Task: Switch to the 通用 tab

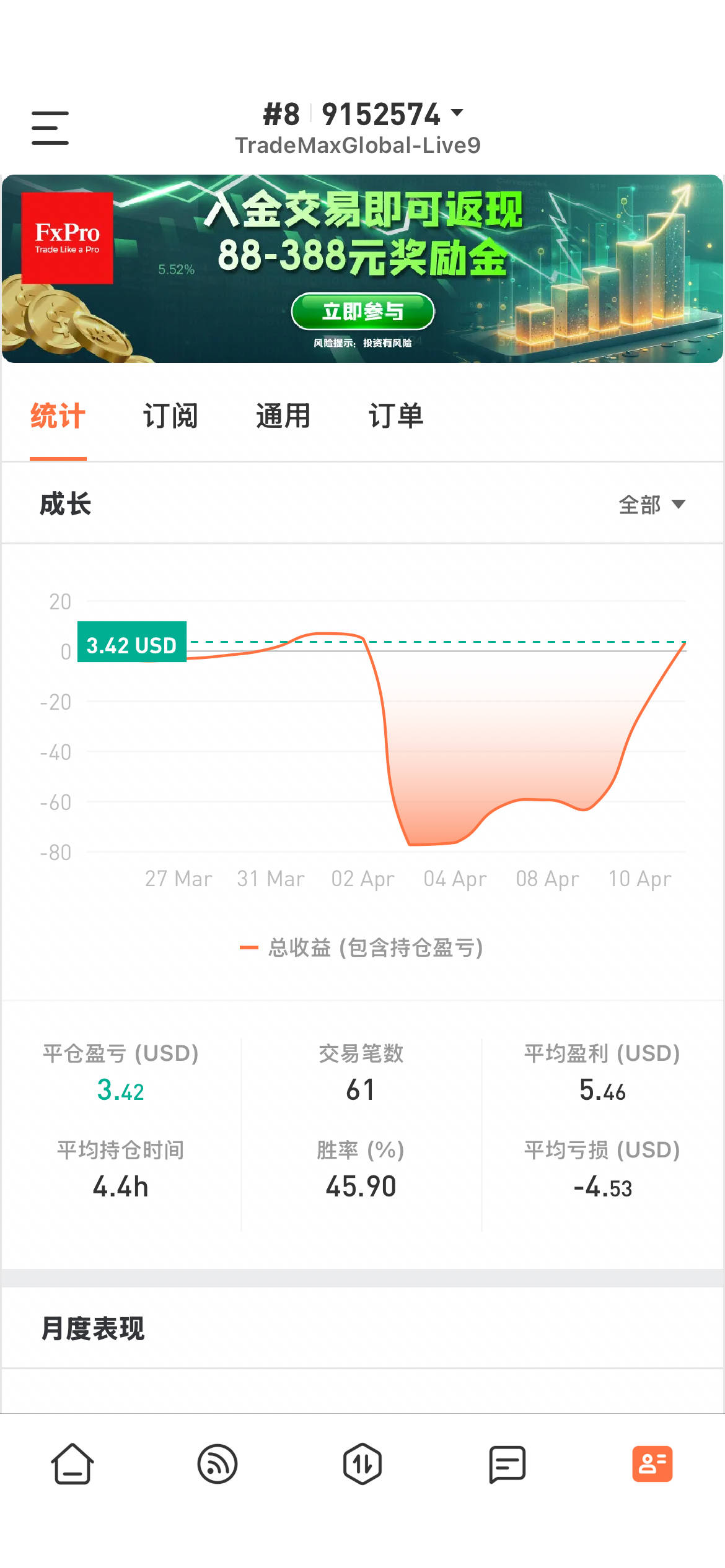Action: pos(283,416)
